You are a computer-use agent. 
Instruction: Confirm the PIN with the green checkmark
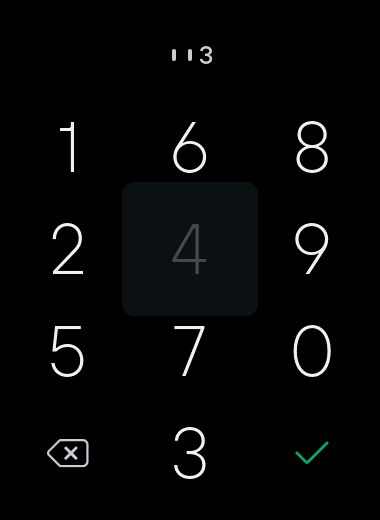click(312, 452)
